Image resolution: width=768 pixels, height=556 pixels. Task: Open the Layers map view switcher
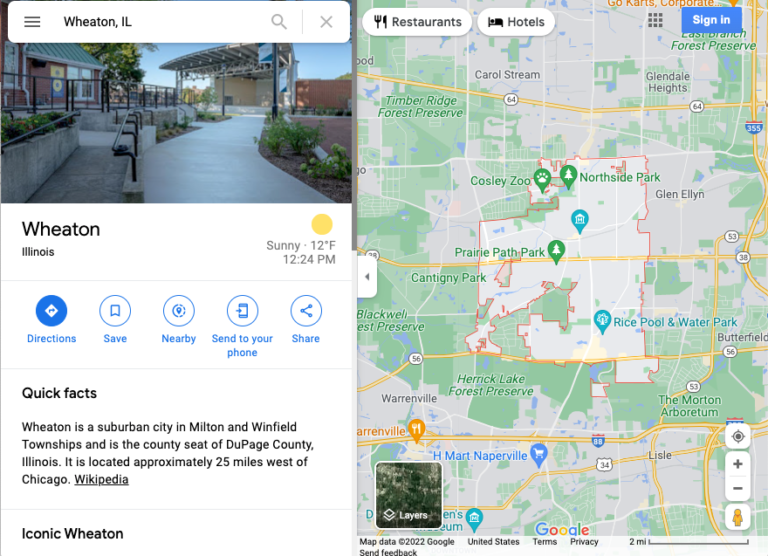(408, 495)
